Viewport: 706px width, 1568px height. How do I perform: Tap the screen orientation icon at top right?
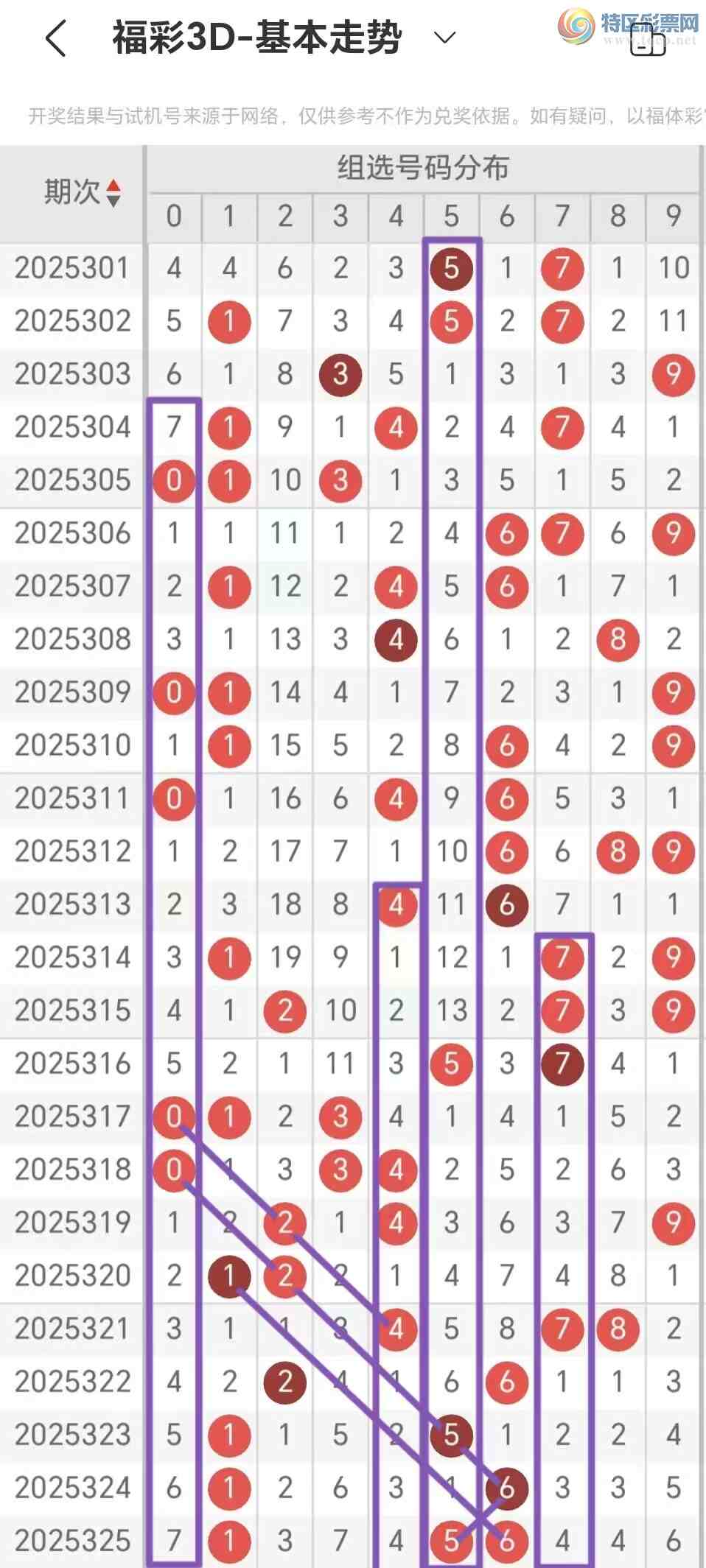coord(648,40)
